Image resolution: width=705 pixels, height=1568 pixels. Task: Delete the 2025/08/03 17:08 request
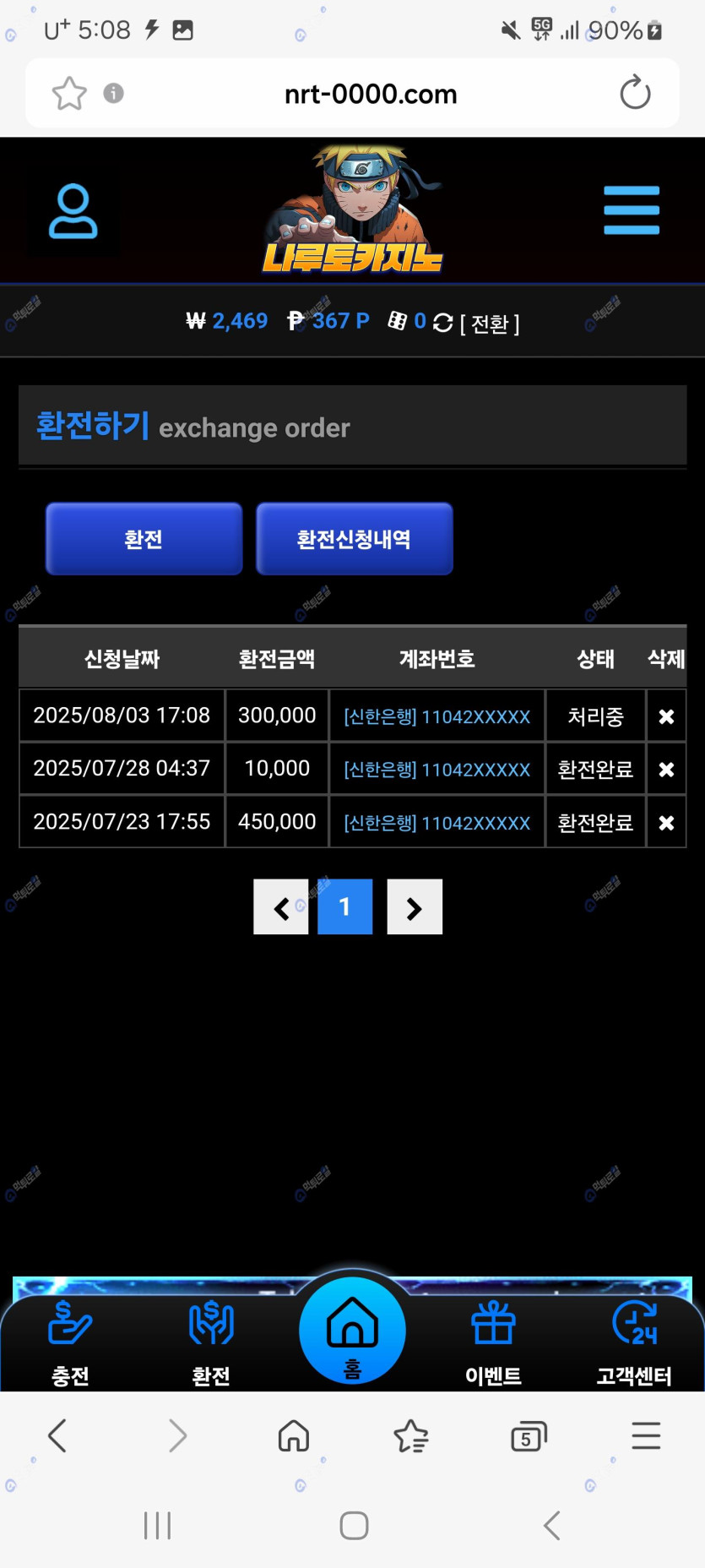pos(666,716)
